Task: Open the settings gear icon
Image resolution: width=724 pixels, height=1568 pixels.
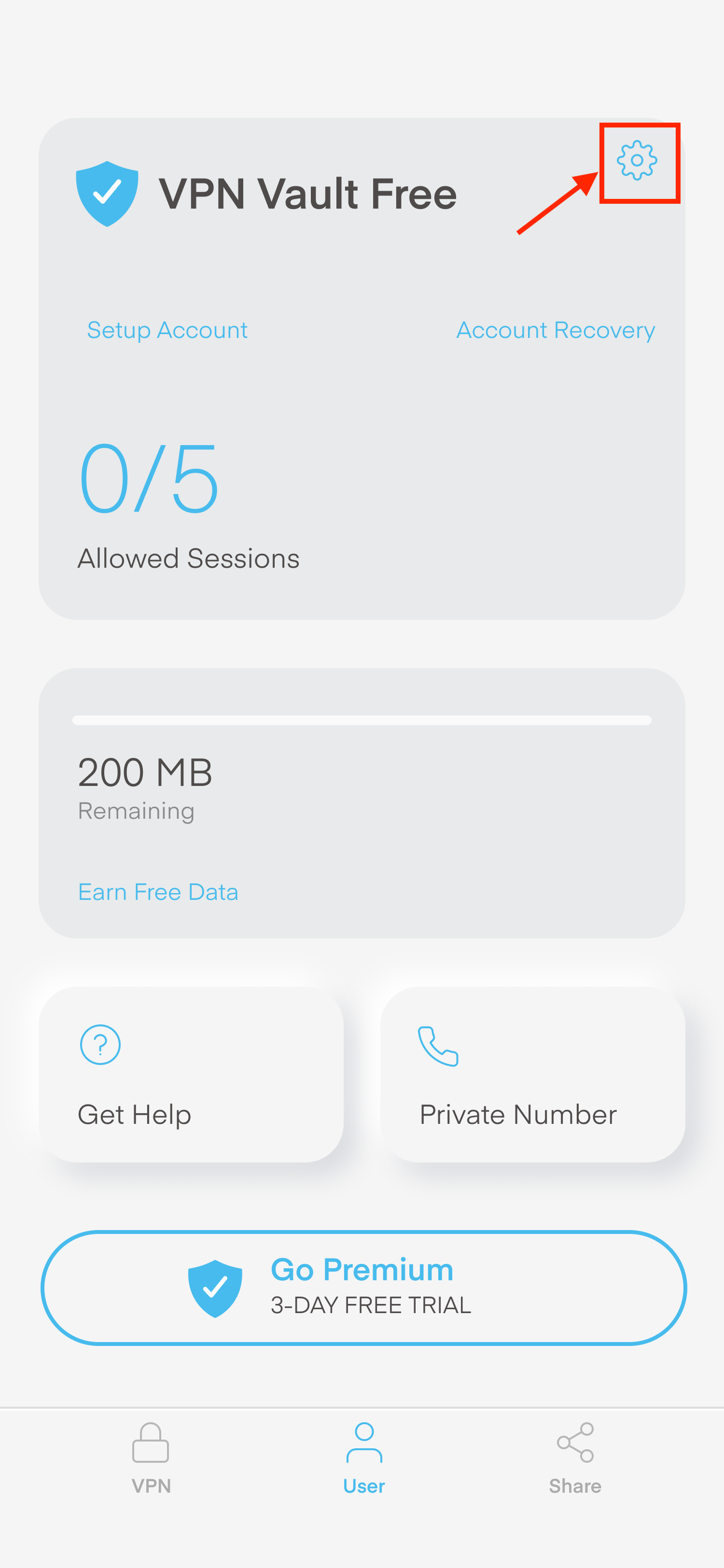Action: pyautogui.click(x=636, y=161)
